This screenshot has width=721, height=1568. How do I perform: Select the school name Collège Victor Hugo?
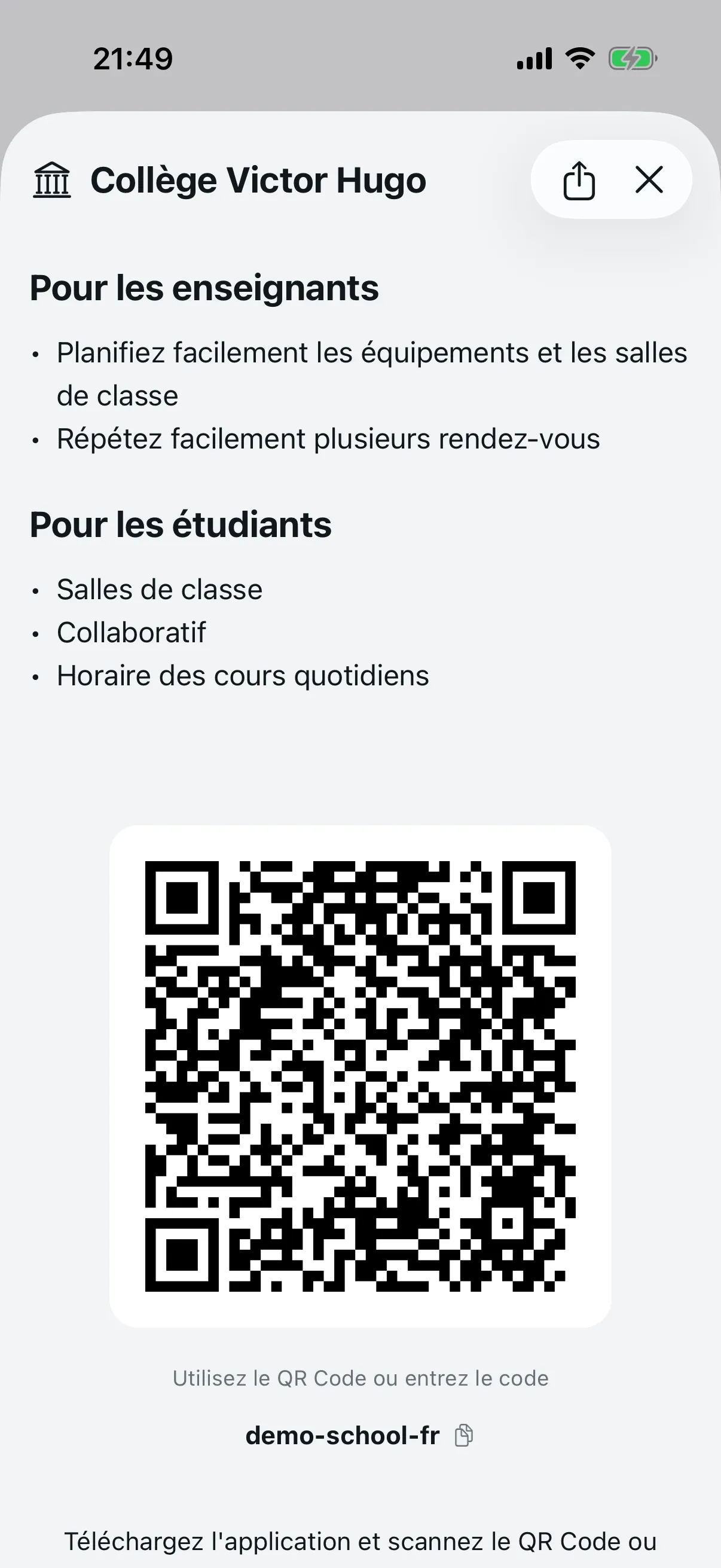click(257, 179)
